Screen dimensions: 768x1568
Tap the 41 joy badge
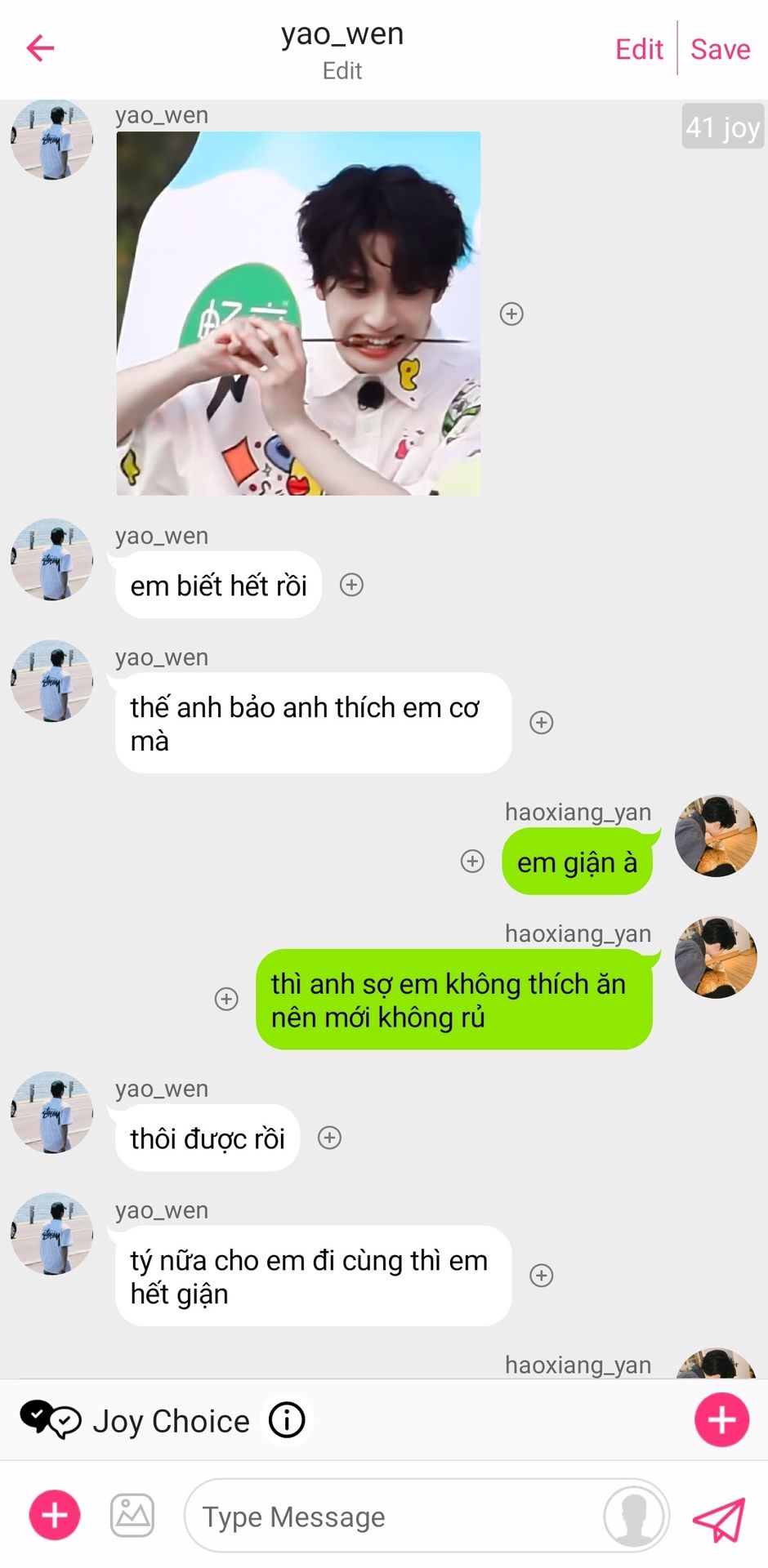pyautogui.click(x=723, y=127)
